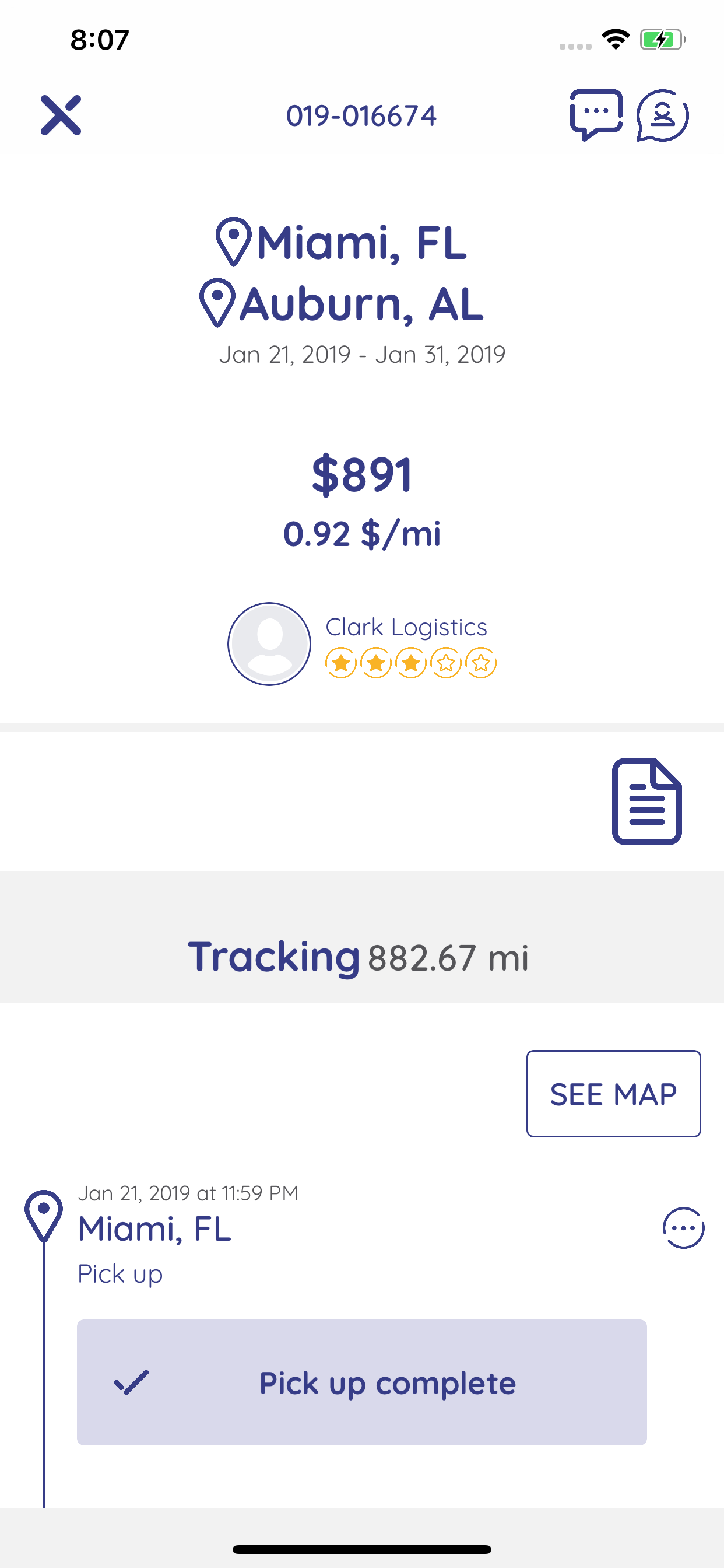Select the fifth star for Clark Logistics

(x=481, y=663)
